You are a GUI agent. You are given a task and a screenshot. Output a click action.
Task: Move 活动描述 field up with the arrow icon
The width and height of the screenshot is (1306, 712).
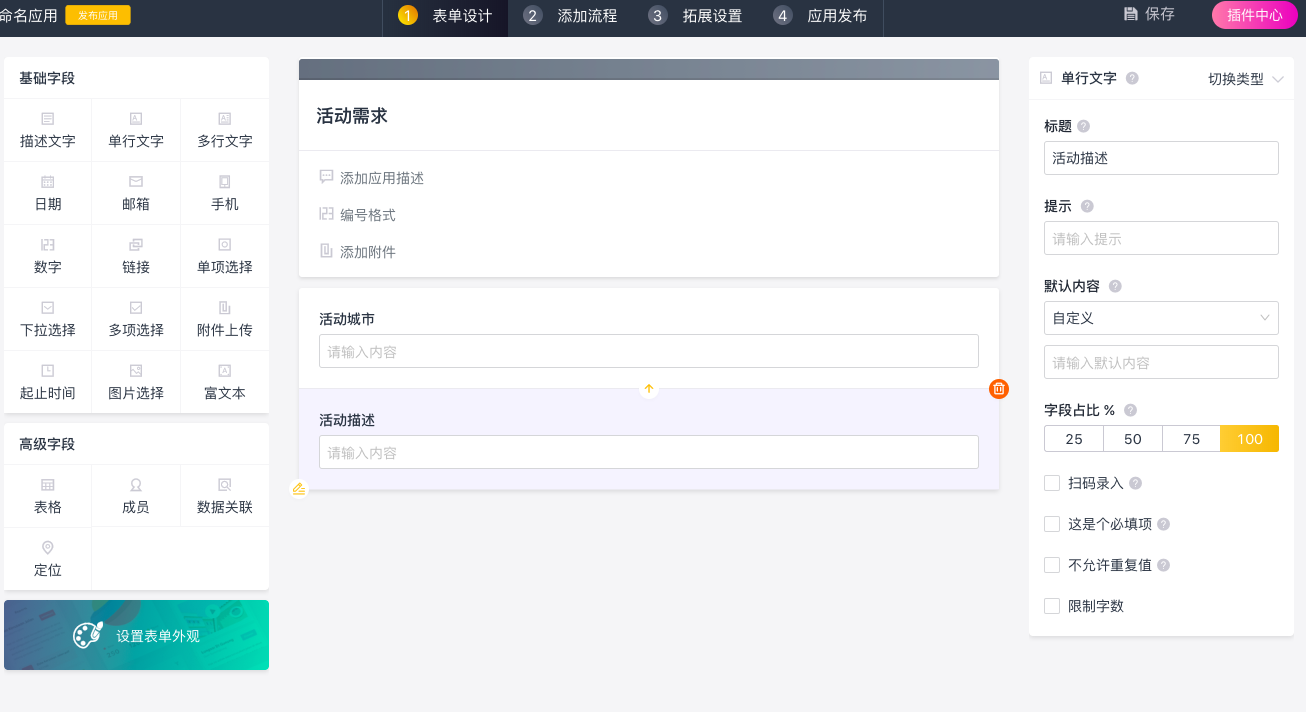pos(649,389)
